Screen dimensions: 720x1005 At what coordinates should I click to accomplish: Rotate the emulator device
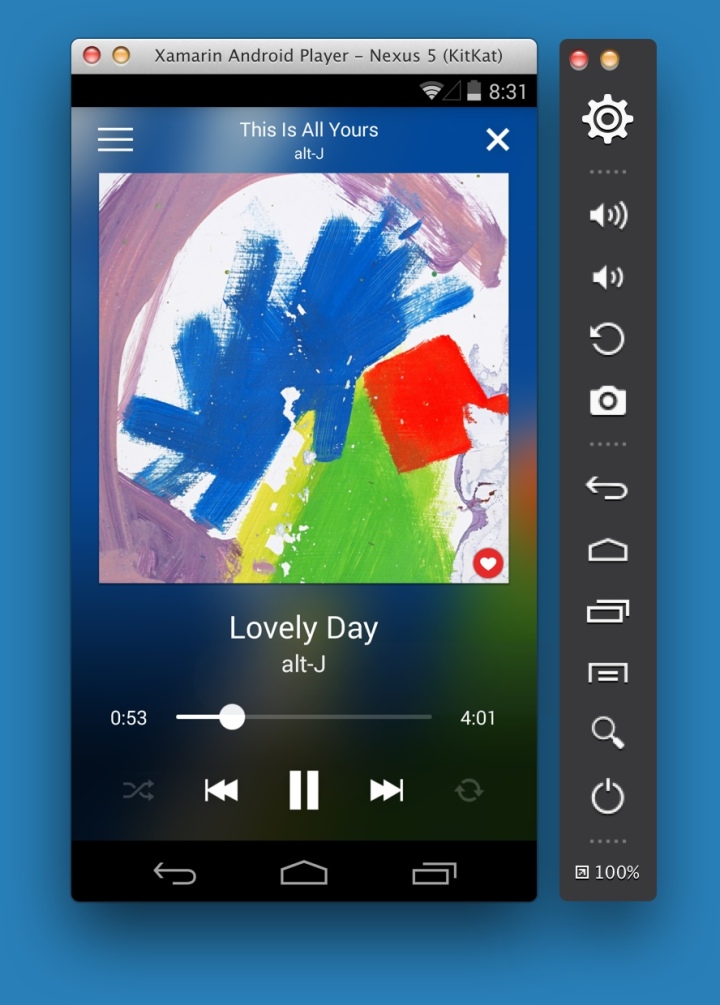tap(607, 339)
